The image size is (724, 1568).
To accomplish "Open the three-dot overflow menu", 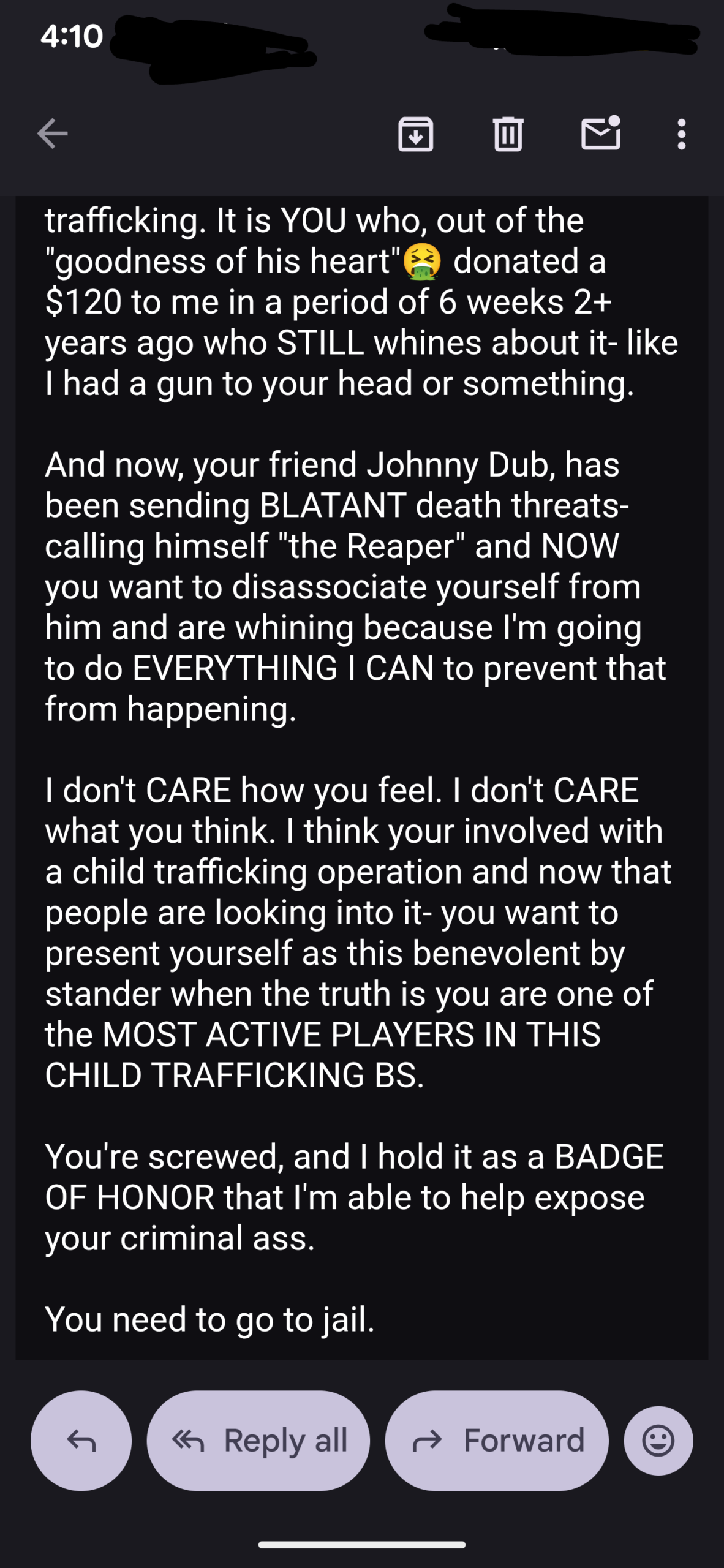I will 681,134.
